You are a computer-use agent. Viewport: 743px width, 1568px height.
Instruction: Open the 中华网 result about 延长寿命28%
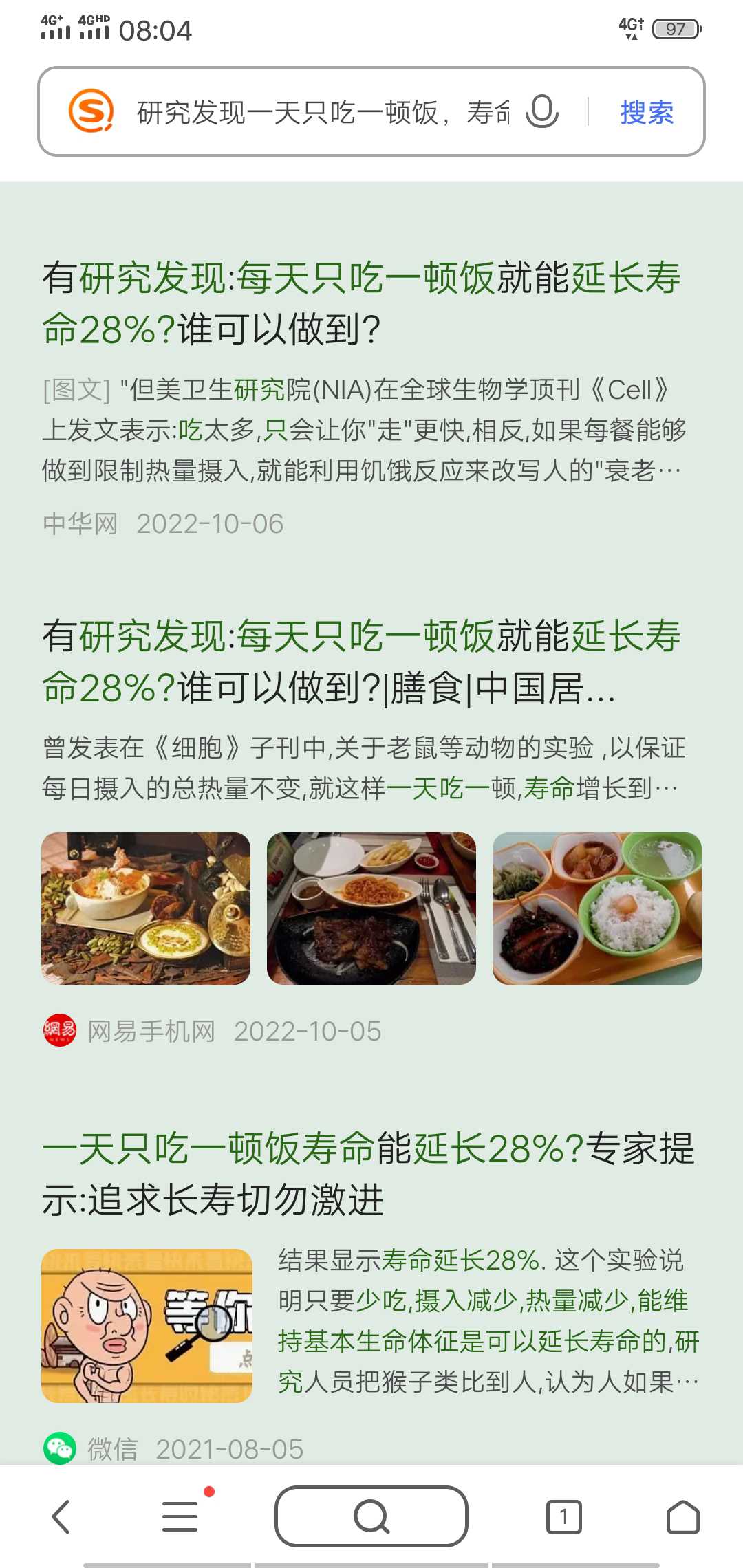362,303
